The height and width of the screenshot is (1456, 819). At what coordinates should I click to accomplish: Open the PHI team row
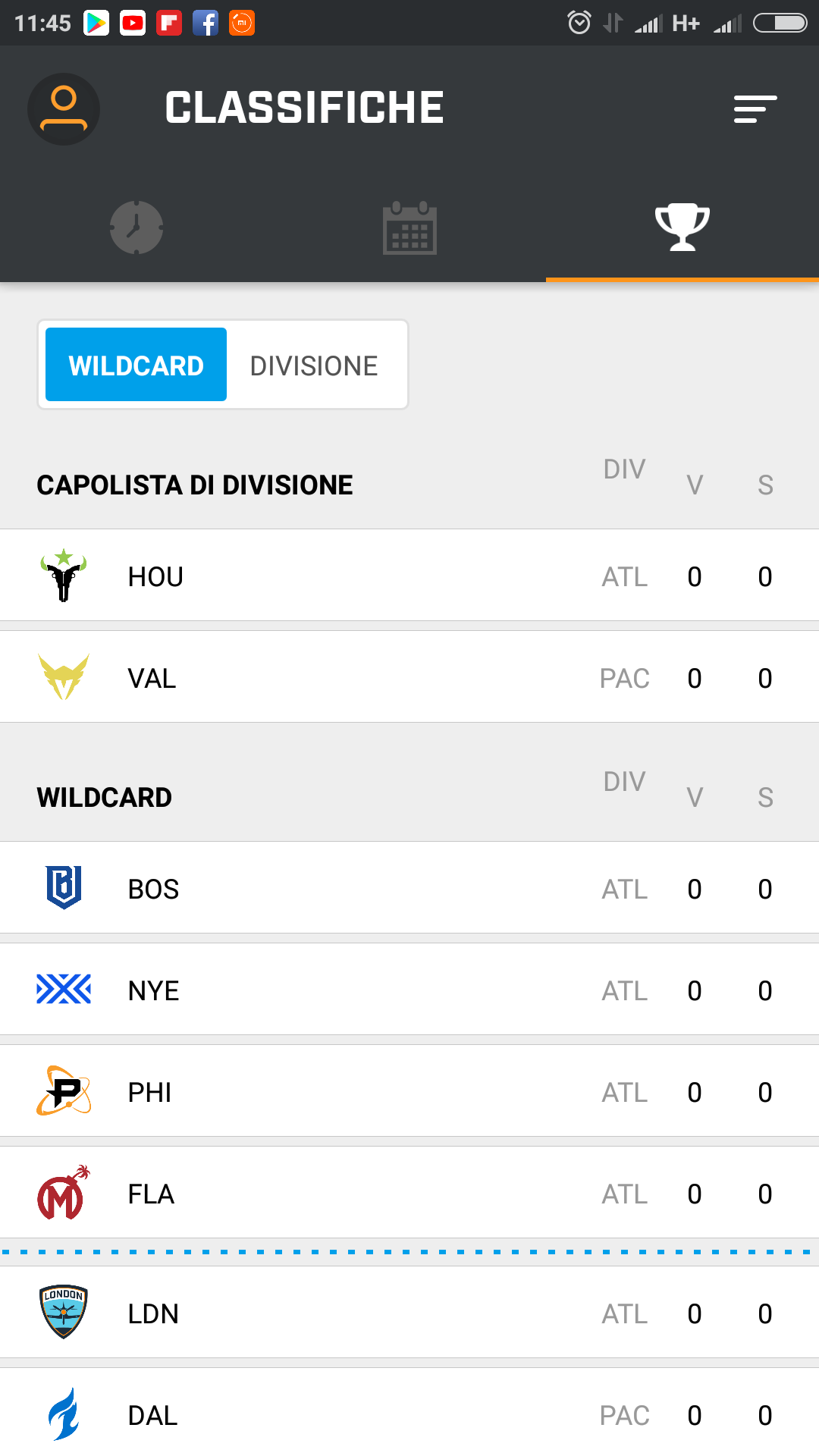[409, 1091]
